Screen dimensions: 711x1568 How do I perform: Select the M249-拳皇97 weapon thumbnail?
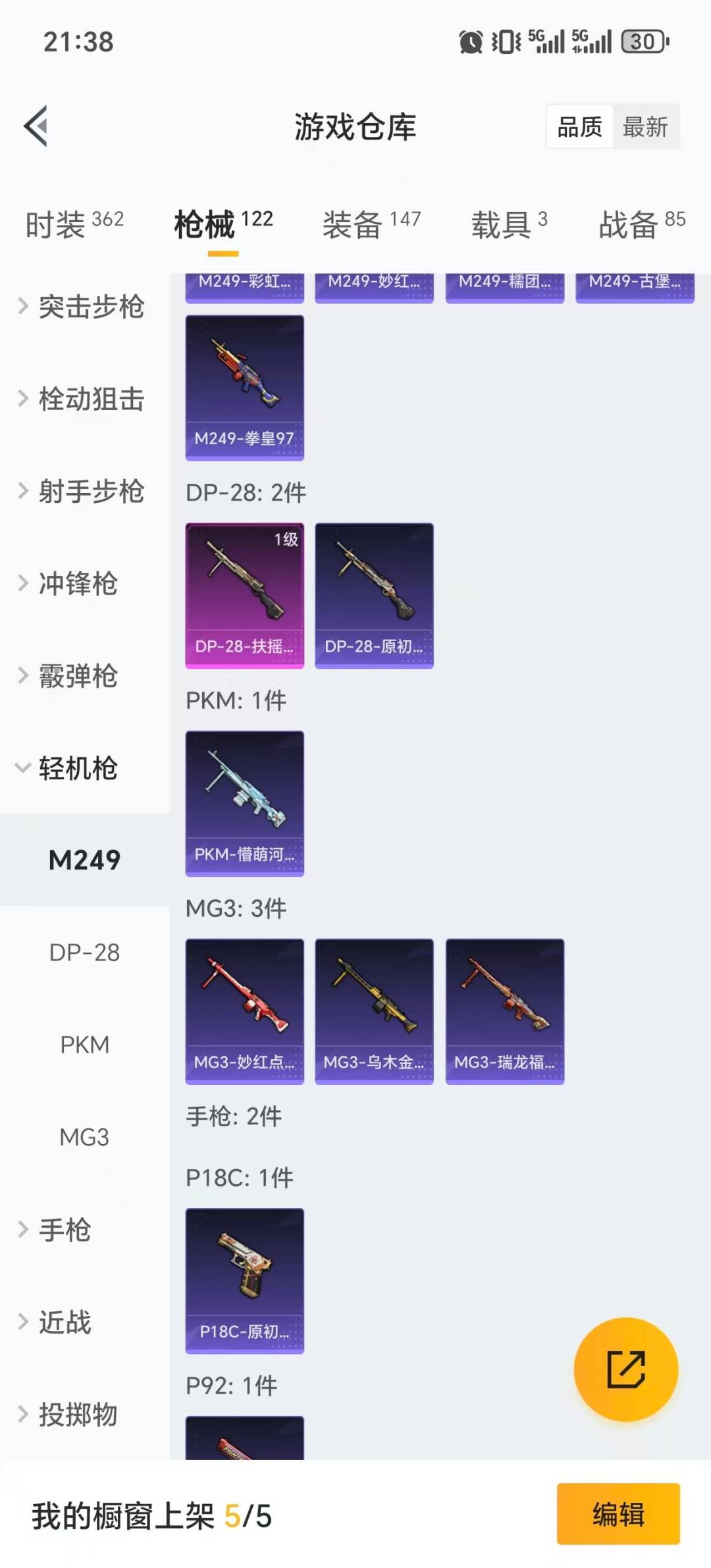pos(244,386)
